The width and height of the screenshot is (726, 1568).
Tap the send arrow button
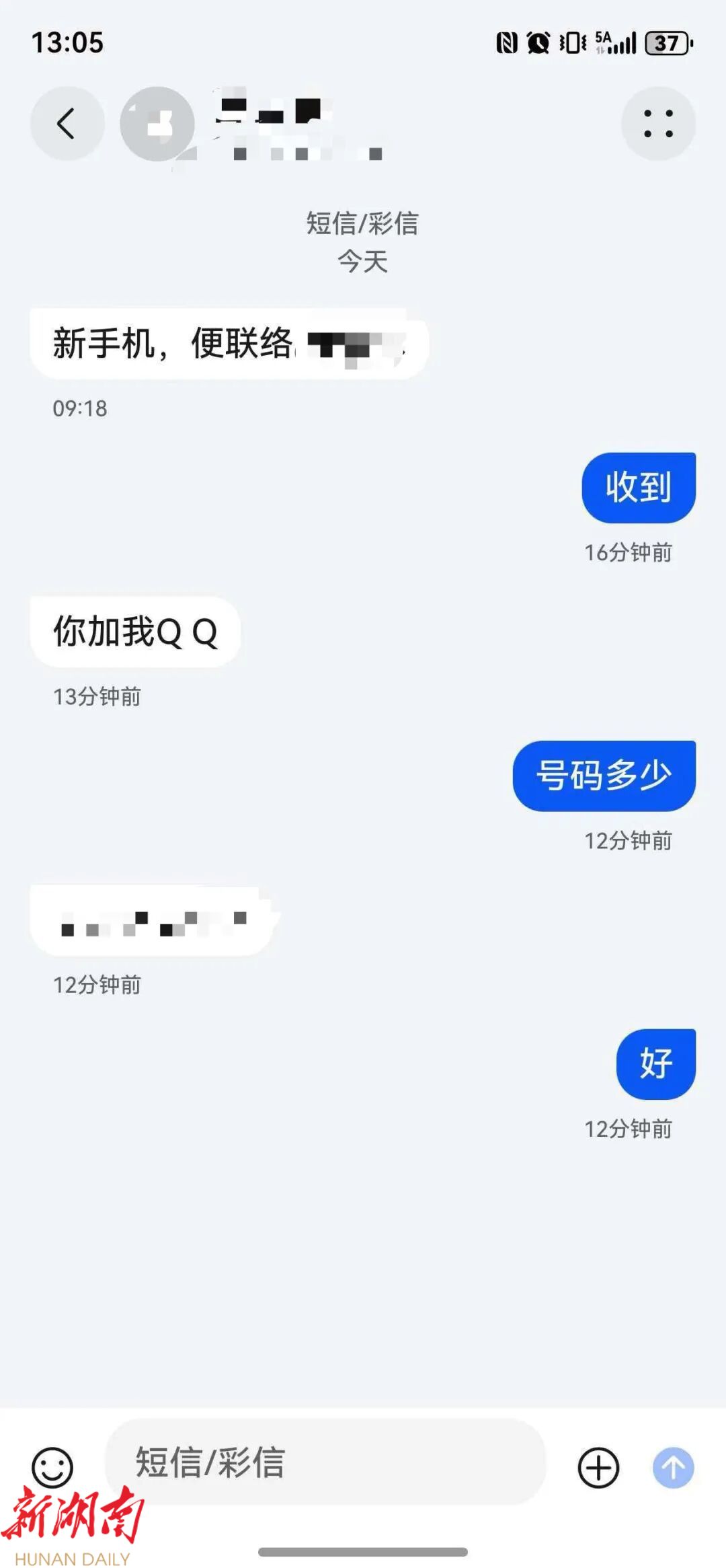(x=673, y=1467)
